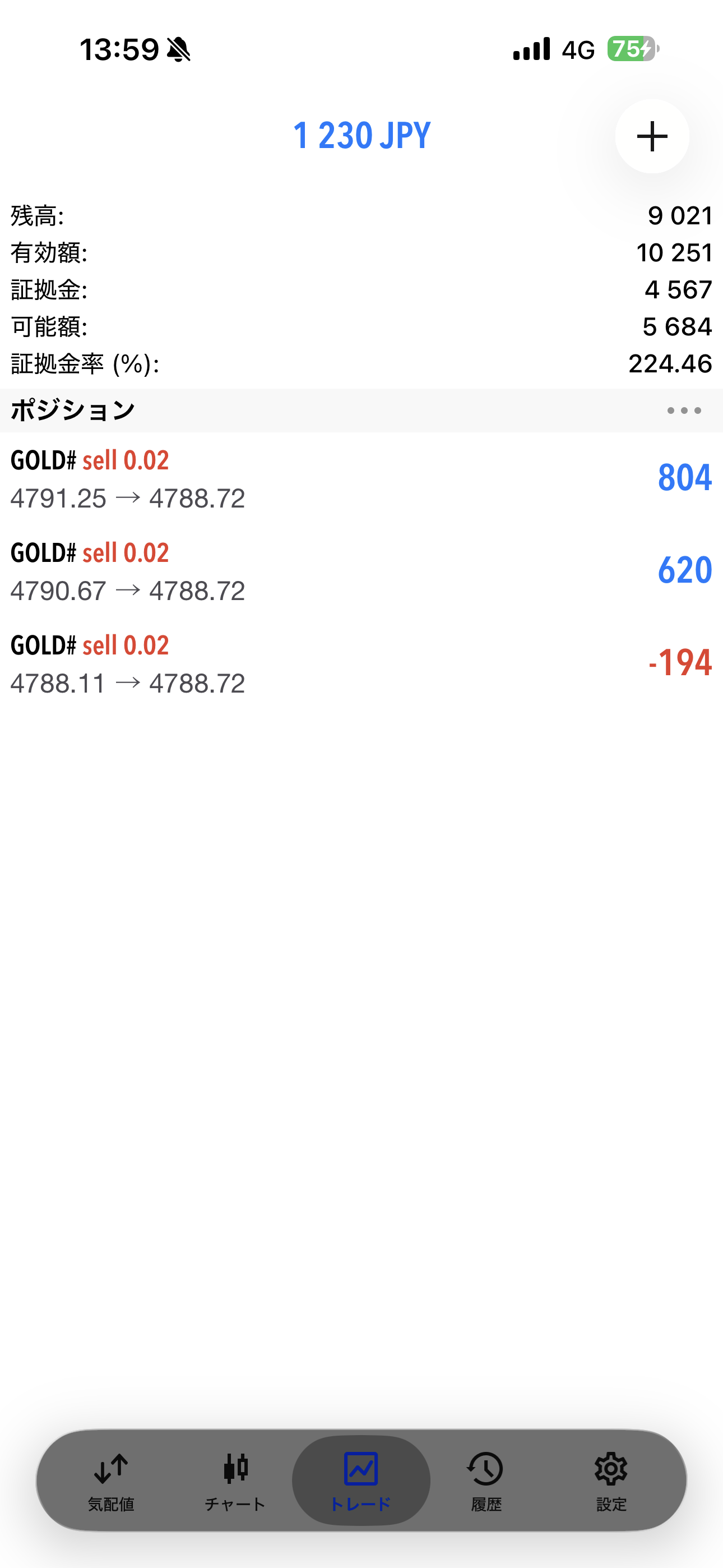Go to the チャート tab

click(x=235, y=1481)
